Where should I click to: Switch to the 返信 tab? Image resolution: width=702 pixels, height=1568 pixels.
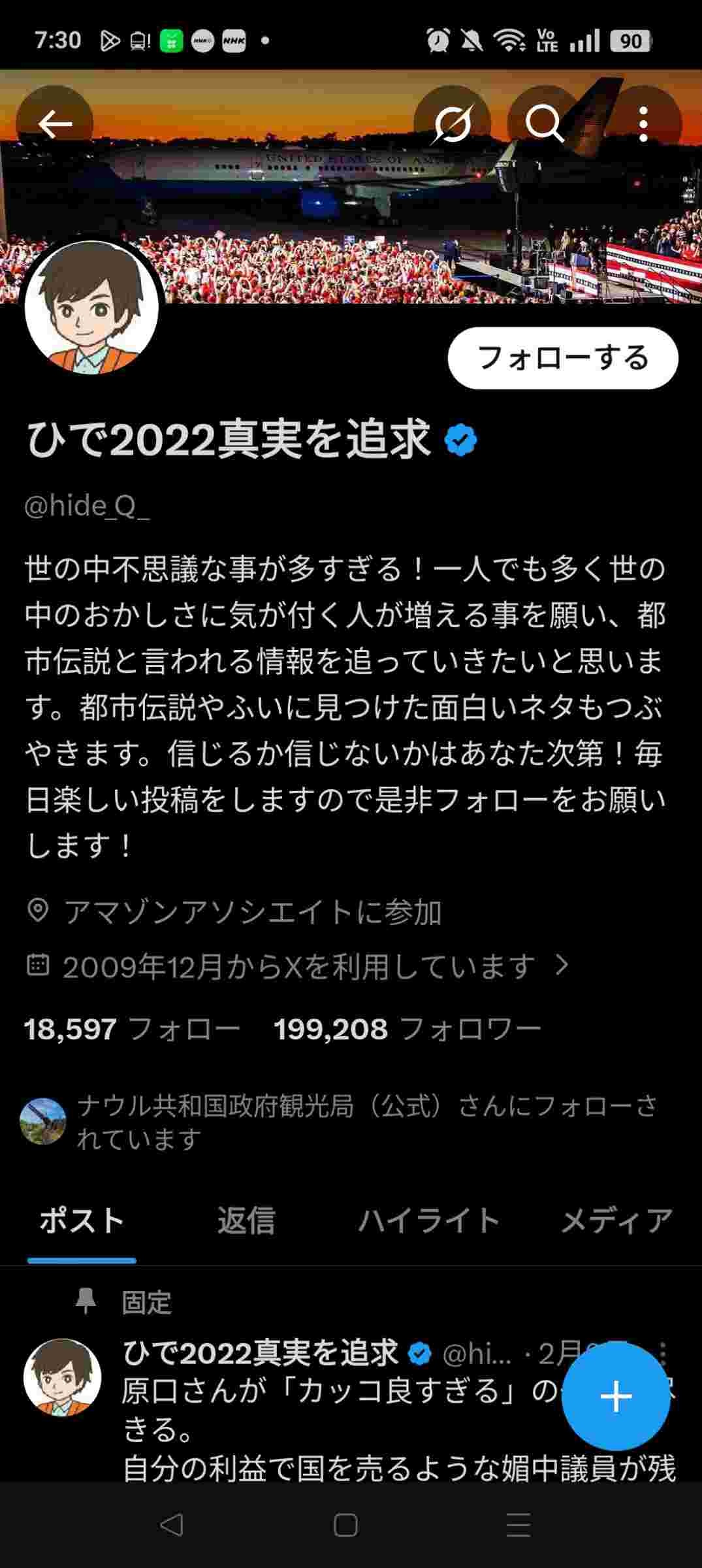point(246,1220)
